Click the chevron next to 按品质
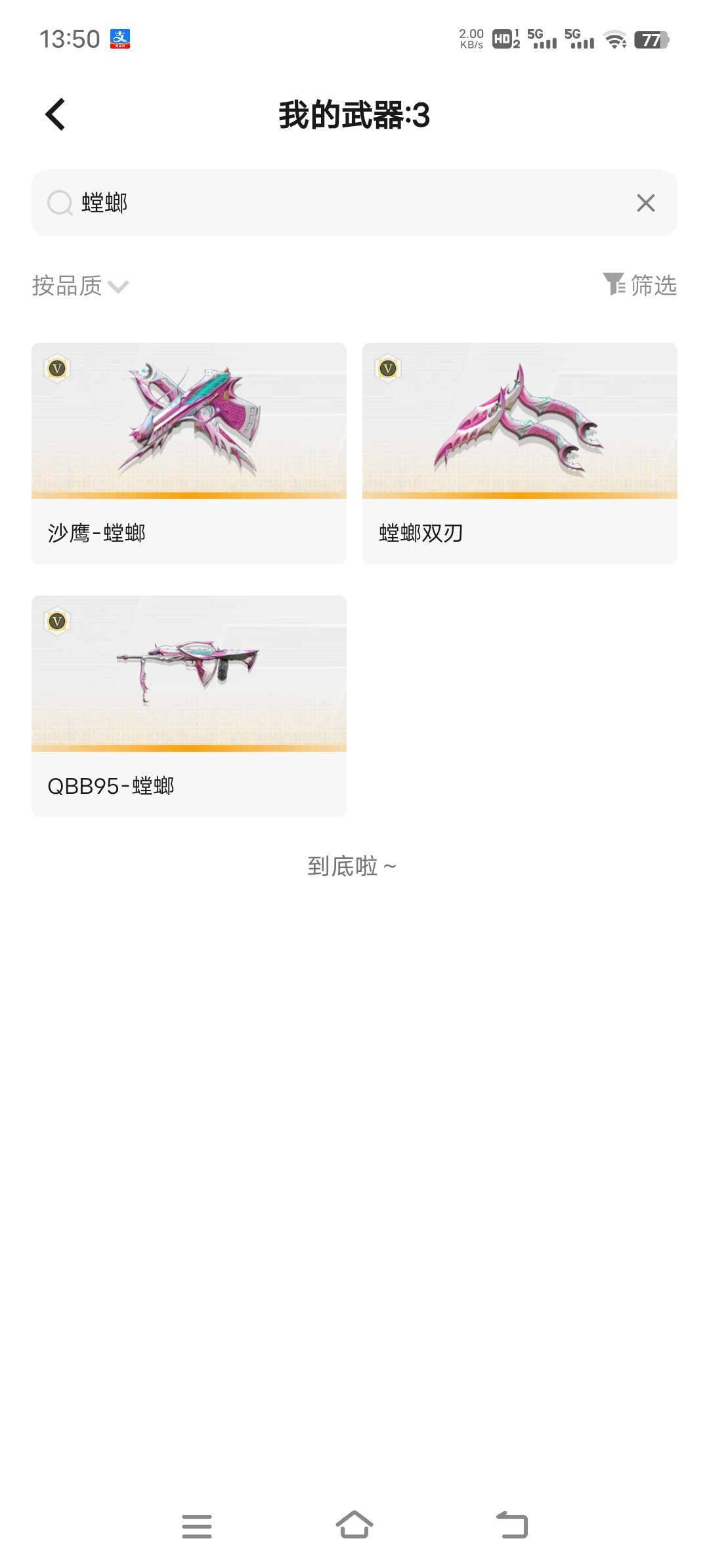709x1568 pixels. [118, 286]
